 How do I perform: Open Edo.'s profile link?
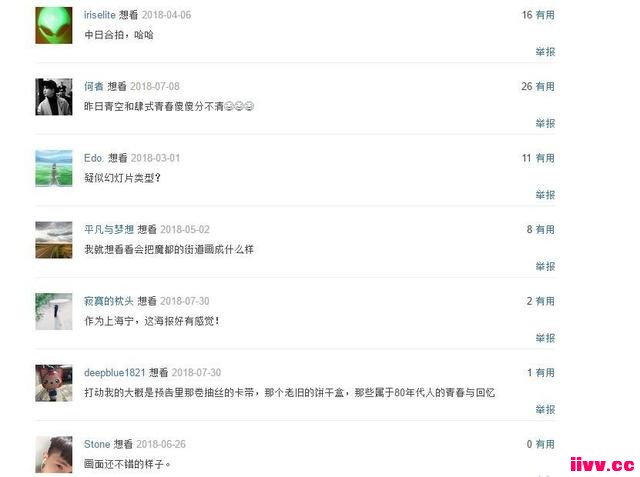93,158
